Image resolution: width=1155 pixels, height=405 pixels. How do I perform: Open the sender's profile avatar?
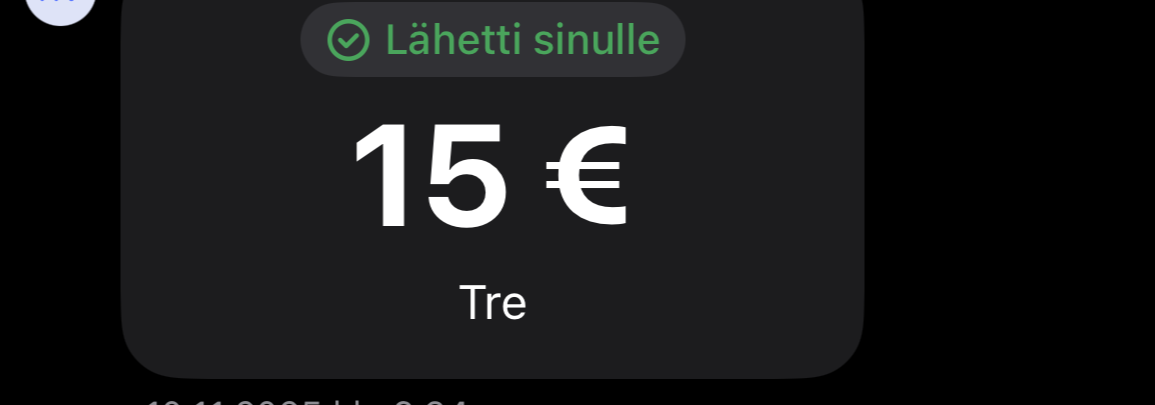click(60, 10)
